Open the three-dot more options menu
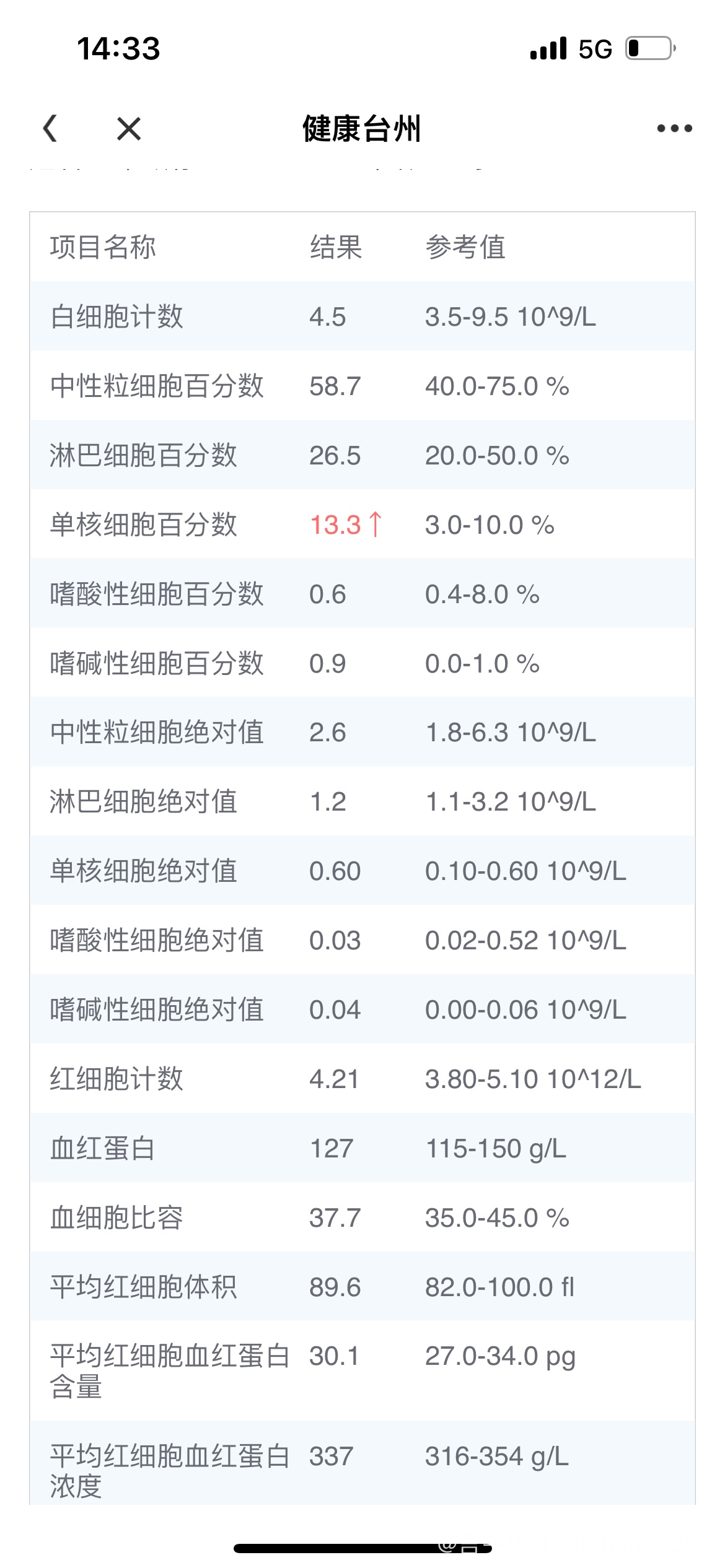Screen dimensions: 725x1568 pos(674,129)
